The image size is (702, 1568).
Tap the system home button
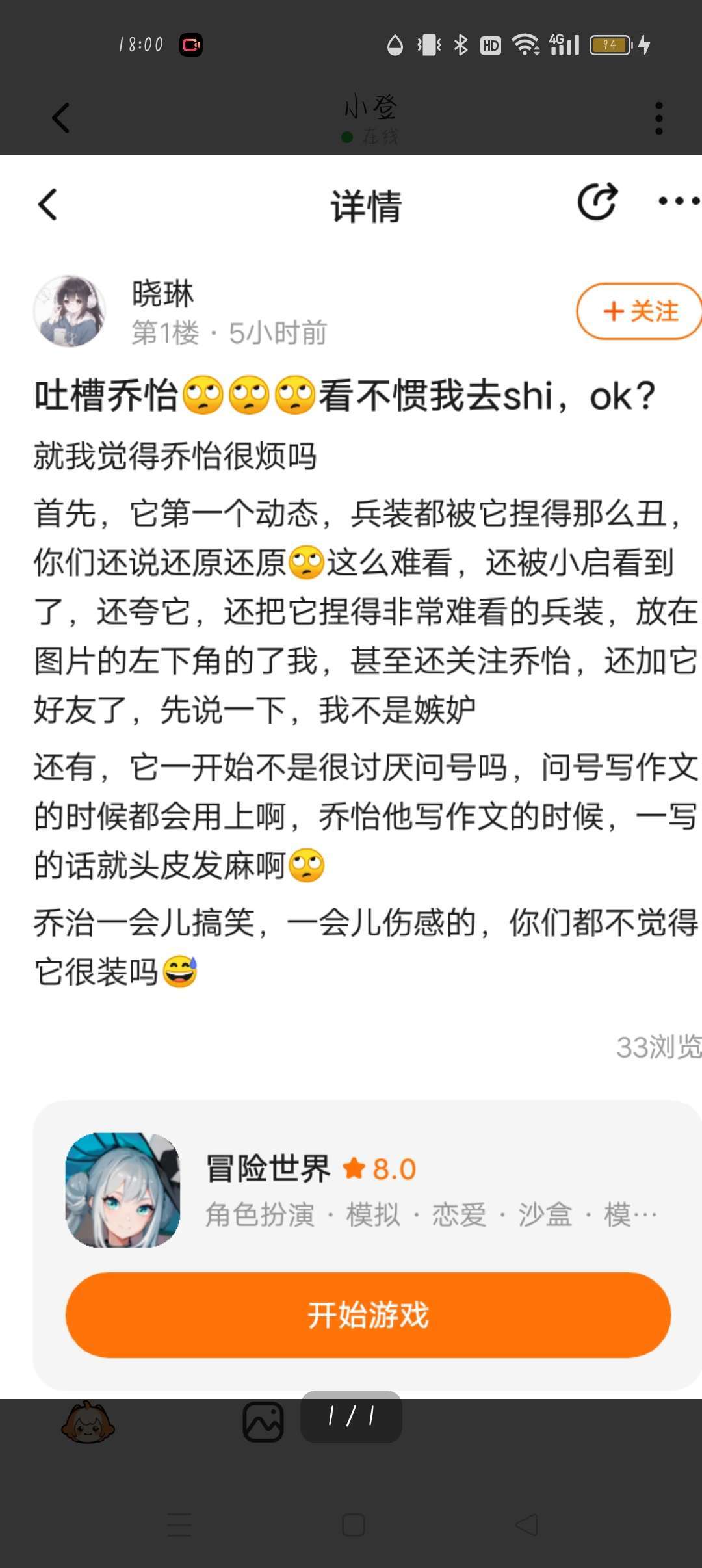click(353, 1524)
